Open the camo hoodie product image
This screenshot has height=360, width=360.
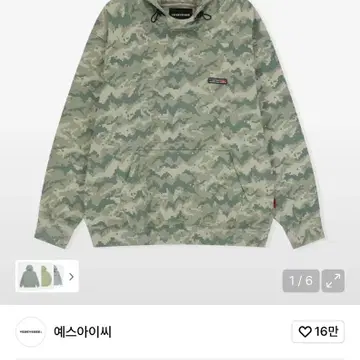180,125
